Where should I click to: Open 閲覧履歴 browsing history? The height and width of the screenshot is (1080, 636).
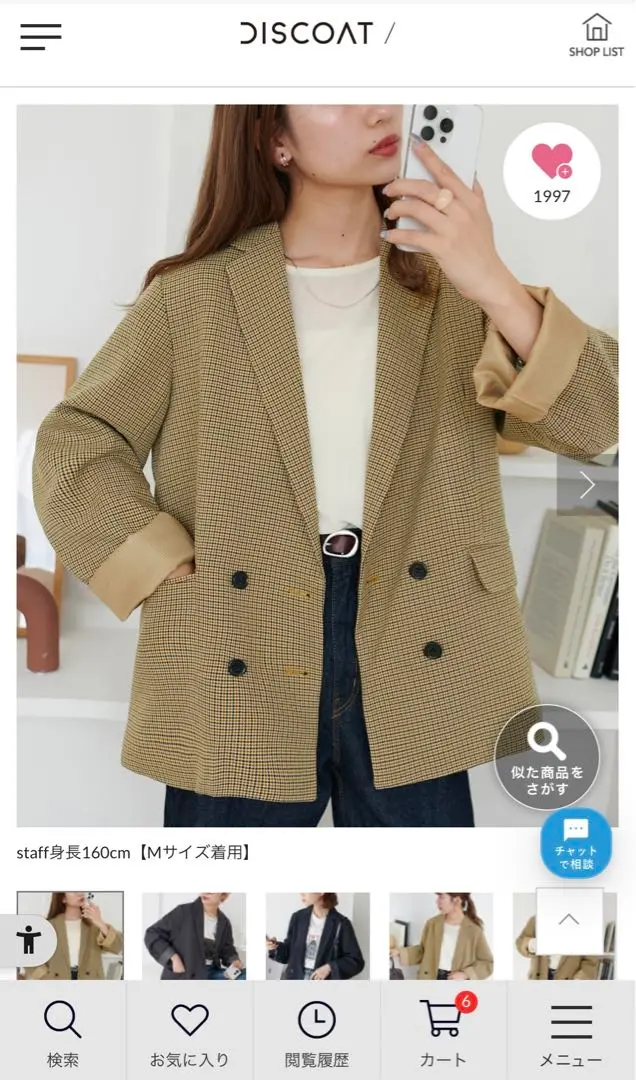[317, 1031]
